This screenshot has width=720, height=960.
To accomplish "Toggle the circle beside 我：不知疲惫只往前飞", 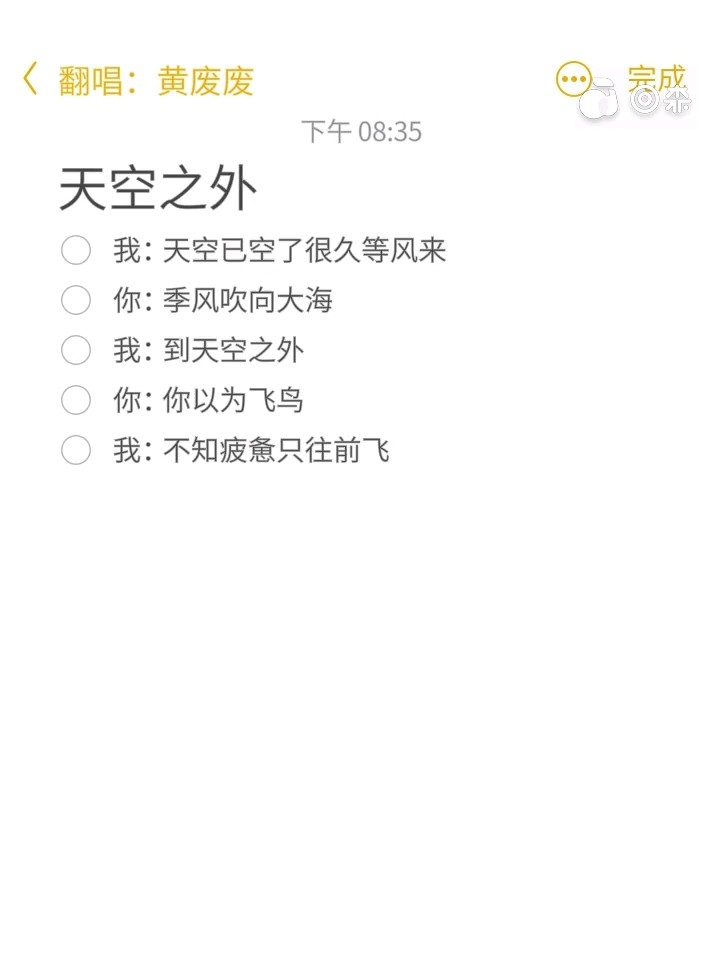I will click(76, 451).
